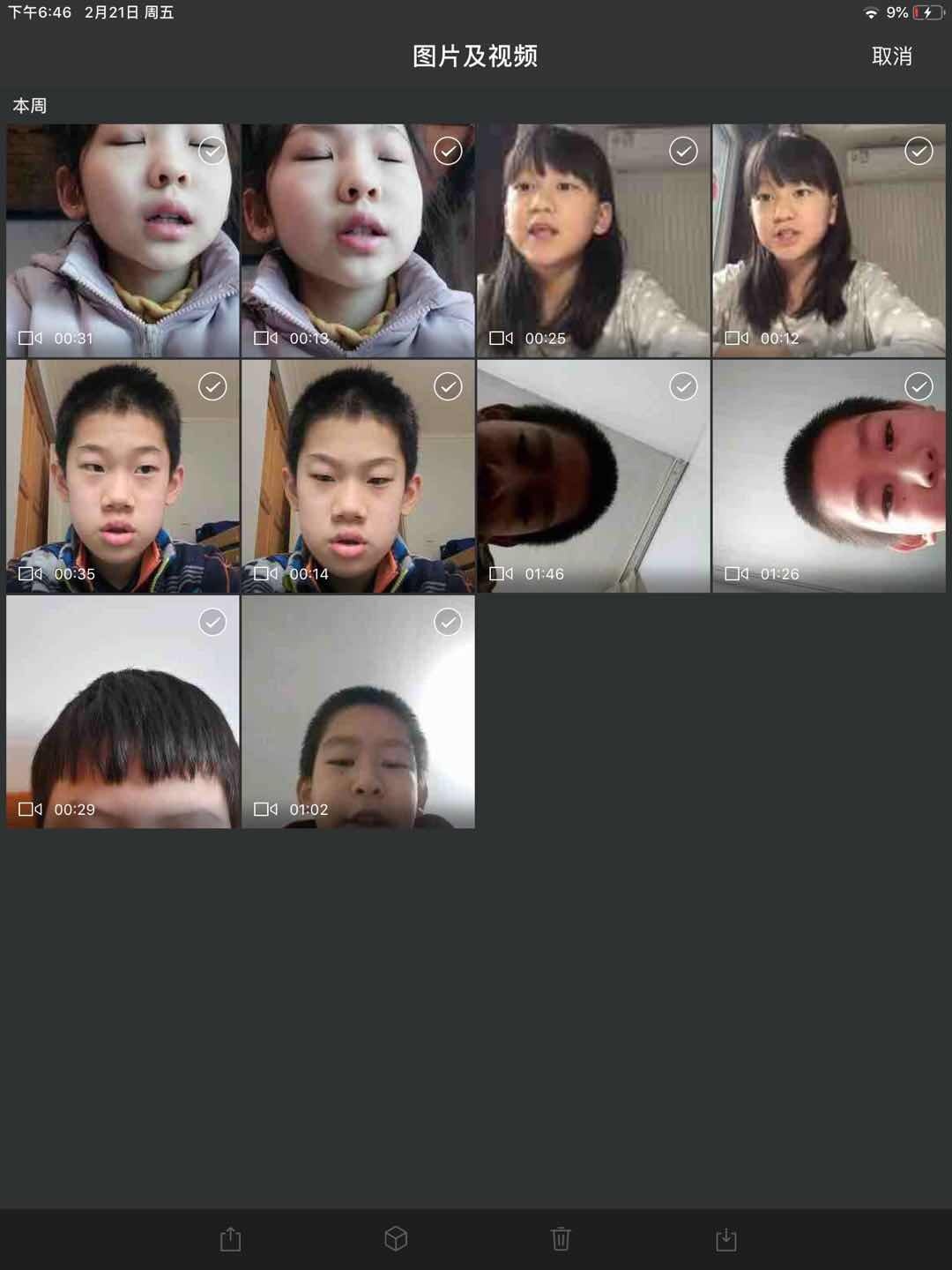
Task: Select the 01:46 video checkbox
Action: 683,387
